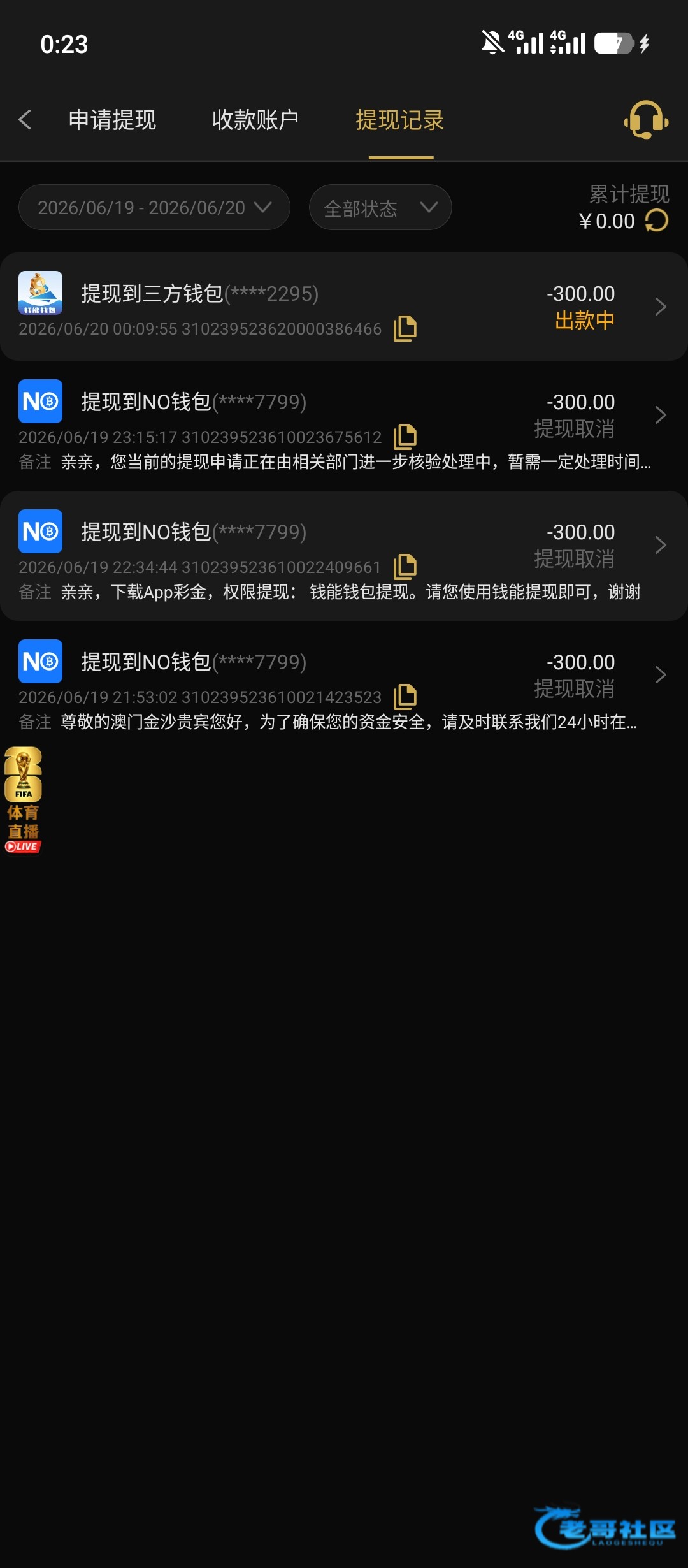The width and height of the screenshot is (688, 1568).
Task: Switch to the 收款账户 tab
Action: pos(255,120)
